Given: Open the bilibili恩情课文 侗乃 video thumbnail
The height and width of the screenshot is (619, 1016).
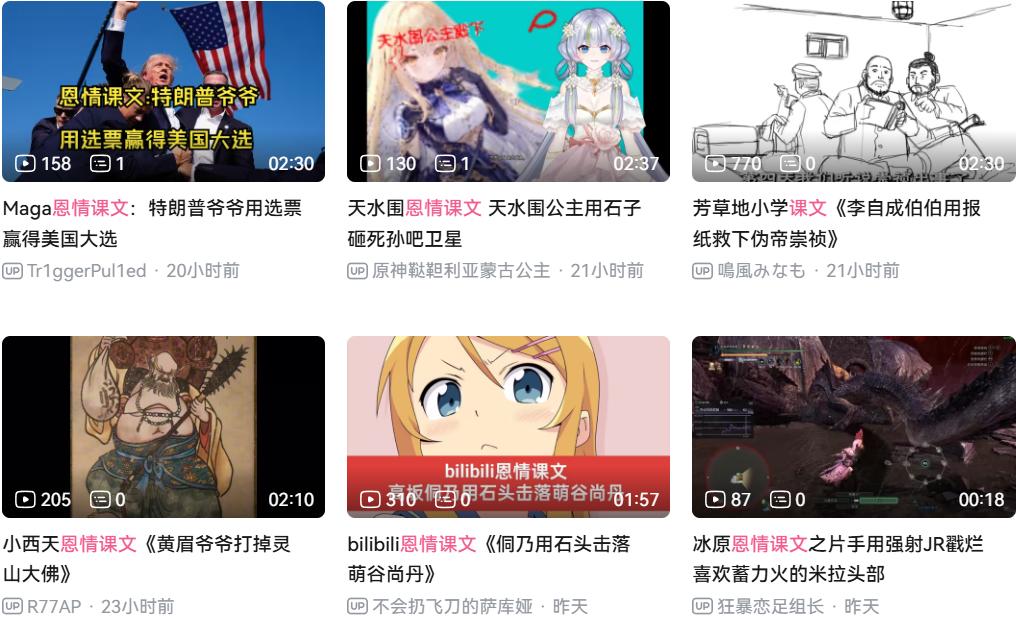Looking at the screenshot, I should [508, 427].
